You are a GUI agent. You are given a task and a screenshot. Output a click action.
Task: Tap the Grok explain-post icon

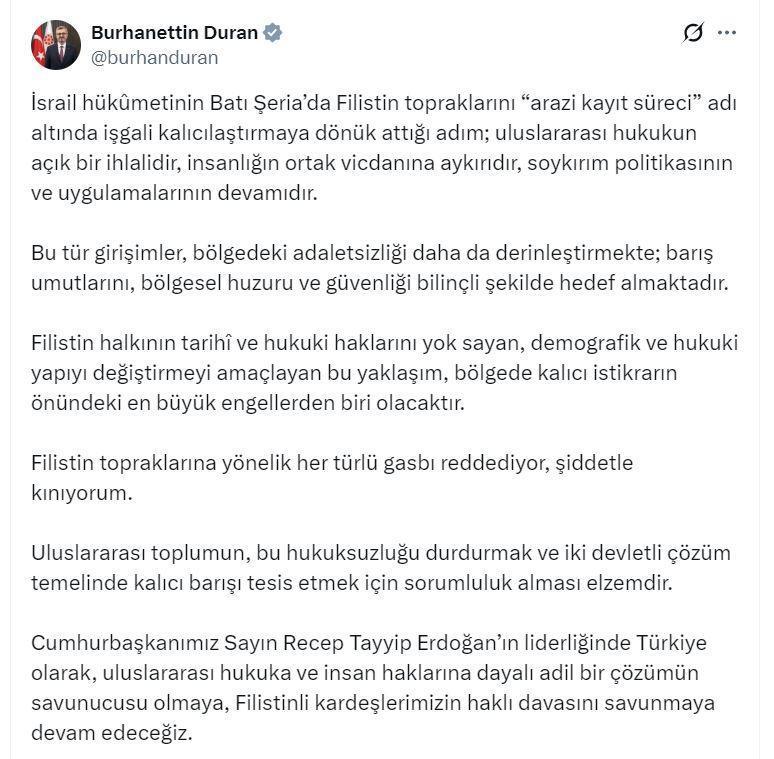(x=693, y=34)
